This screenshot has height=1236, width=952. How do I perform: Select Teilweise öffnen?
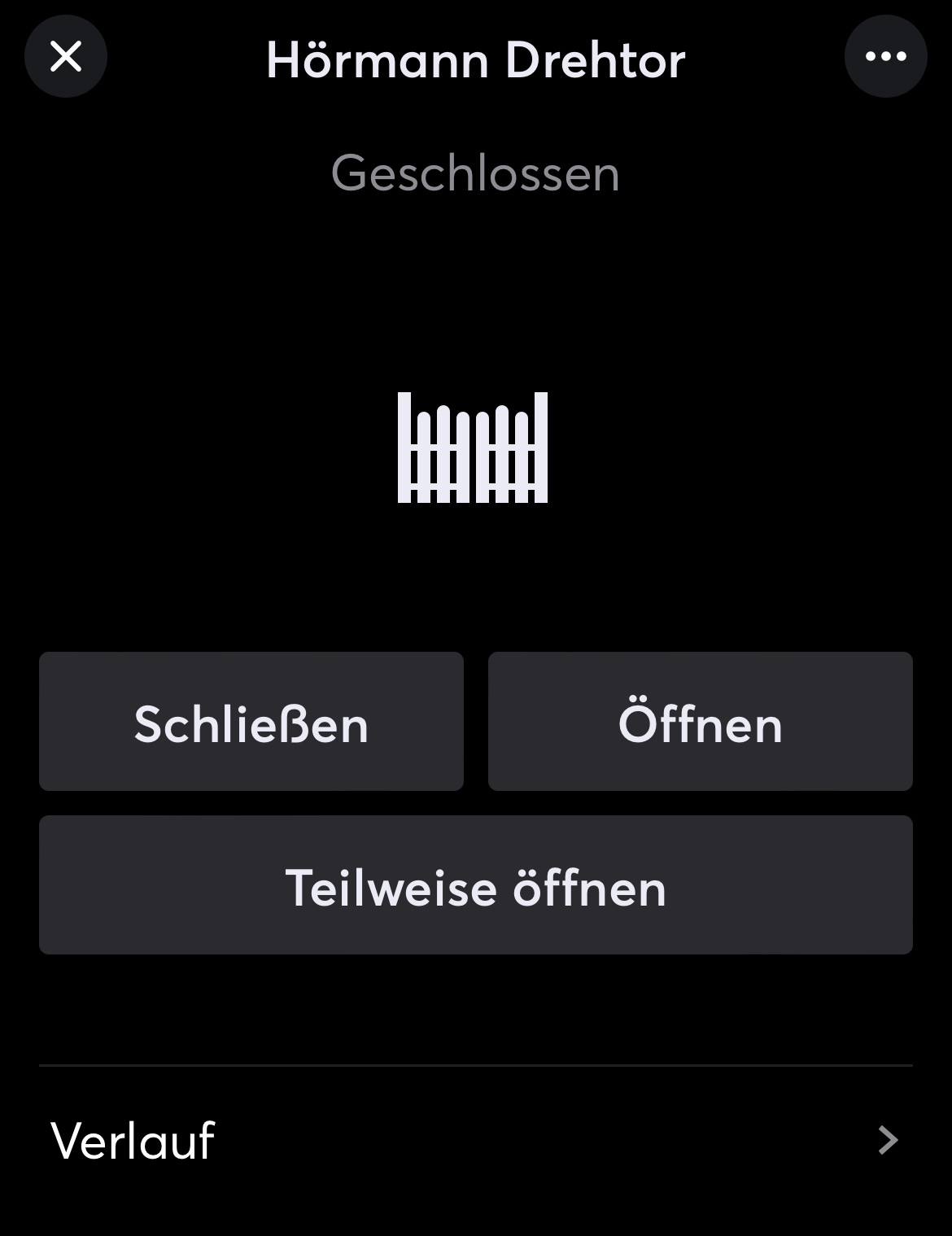point(476,885)
